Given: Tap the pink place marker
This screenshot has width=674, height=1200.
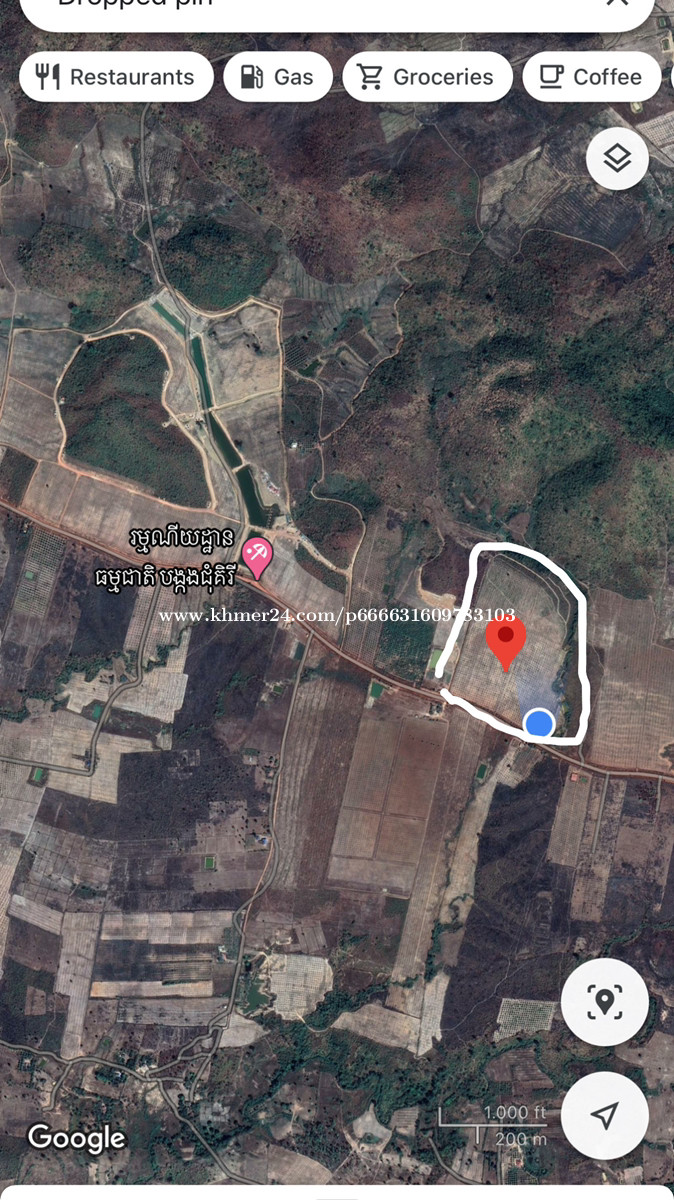Looking at the screenshot, I should (258, 557).
